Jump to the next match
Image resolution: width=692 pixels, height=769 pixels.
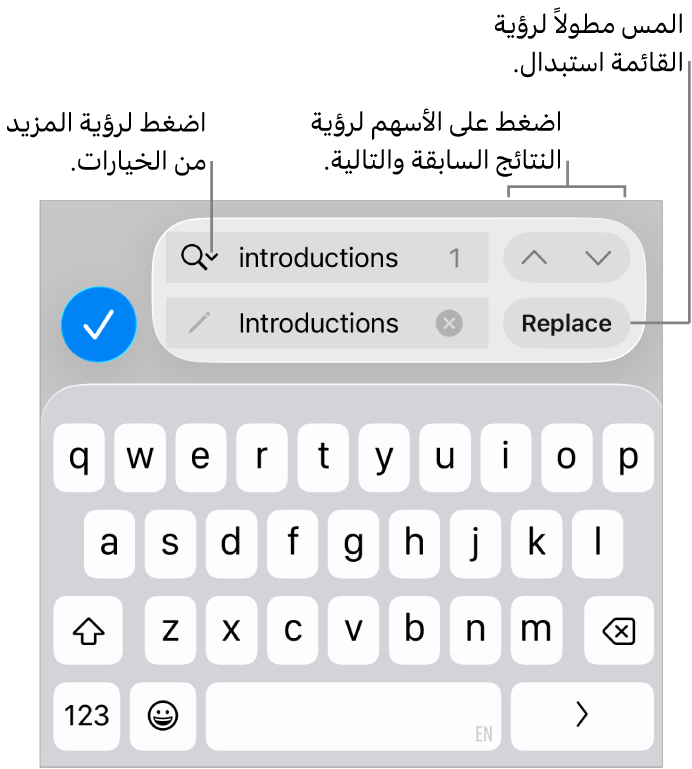pos(598,258)
